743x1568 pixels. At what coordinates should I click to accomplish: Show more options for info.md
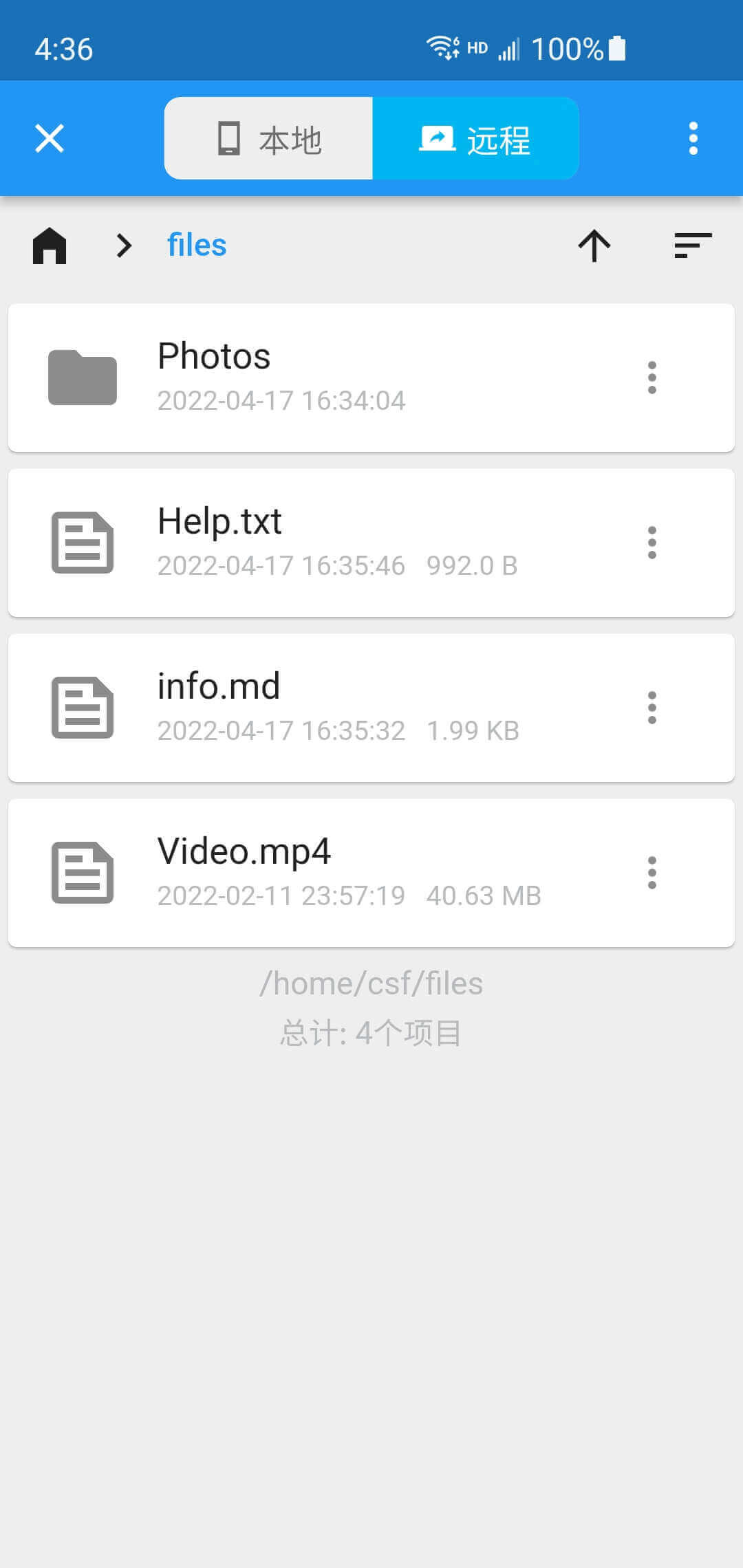point(652,708)
